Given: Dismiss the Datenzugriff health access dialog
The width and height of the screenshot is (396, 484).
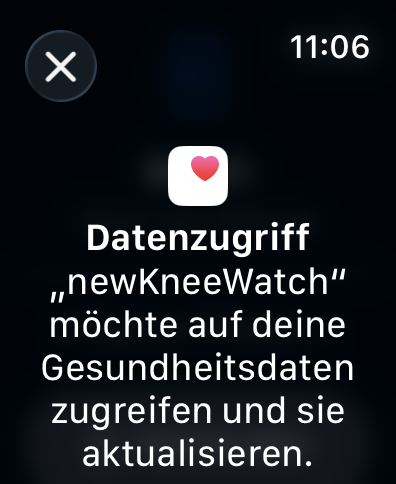Looking at the screenshot, I should tap(61, 66).
